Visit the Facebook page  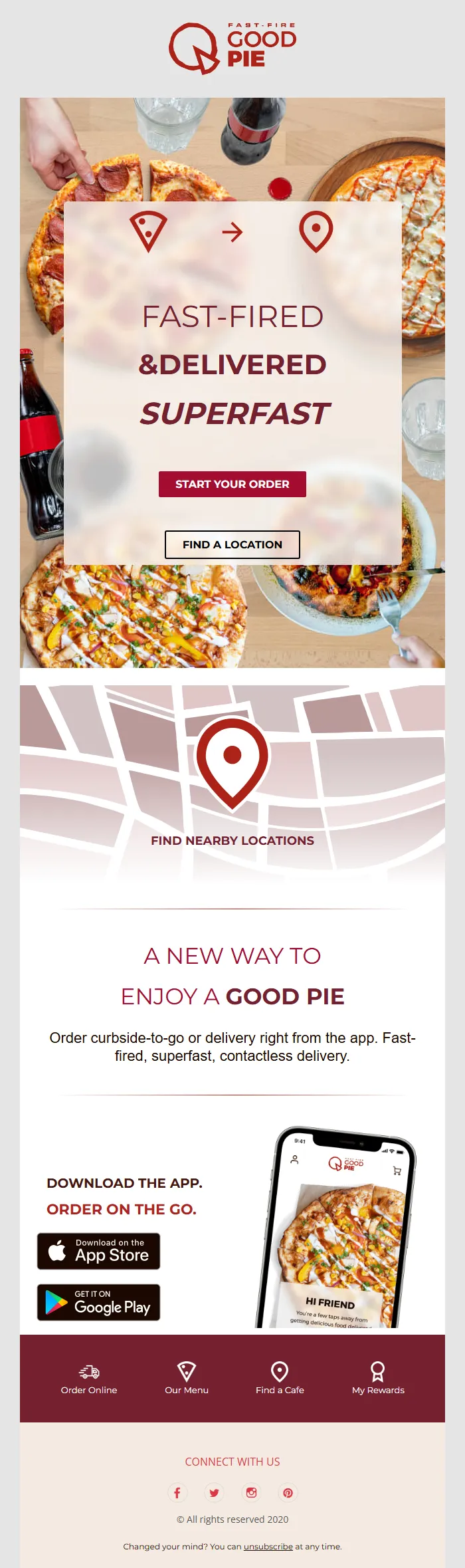point(177,1492)
